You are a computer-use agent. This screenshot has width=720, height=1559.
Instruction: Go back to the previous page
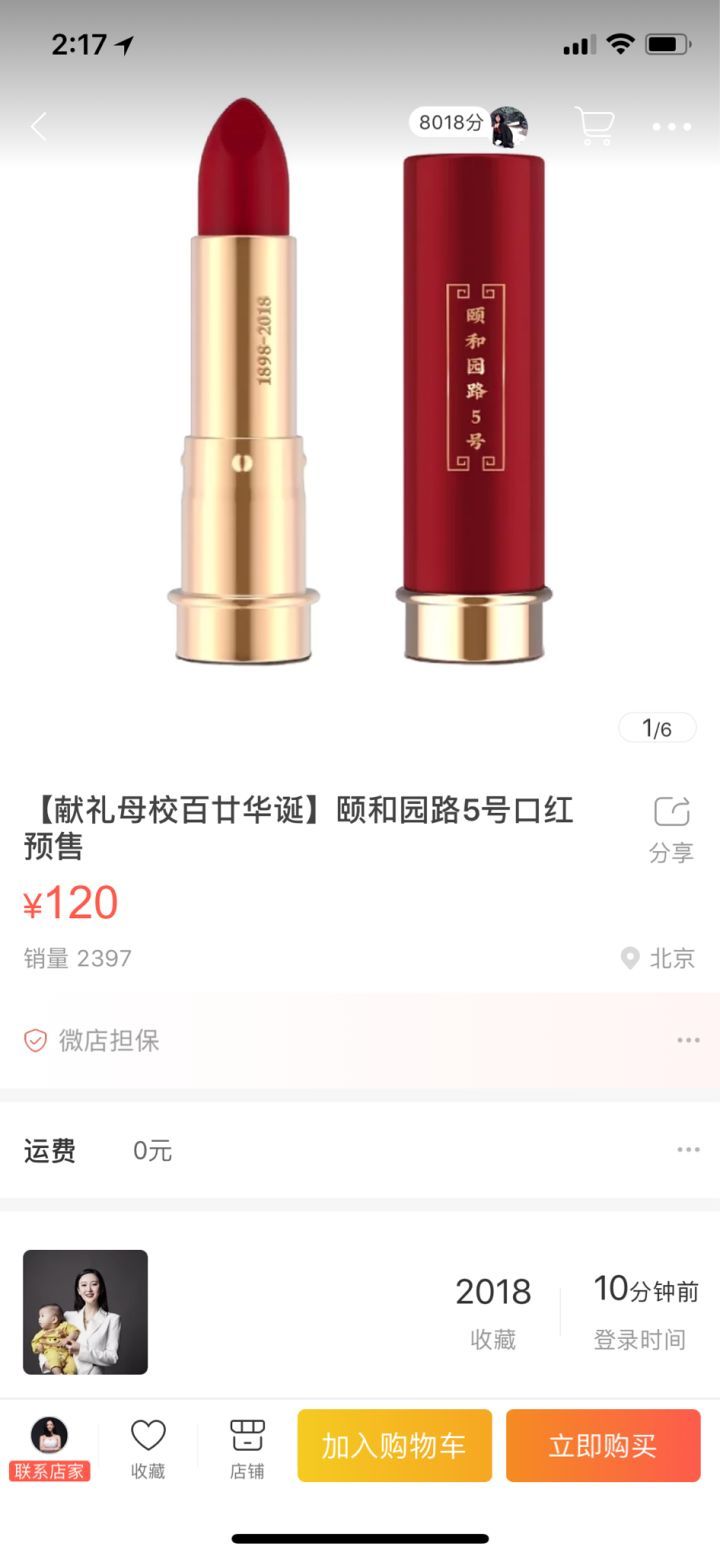click(39, 127)
